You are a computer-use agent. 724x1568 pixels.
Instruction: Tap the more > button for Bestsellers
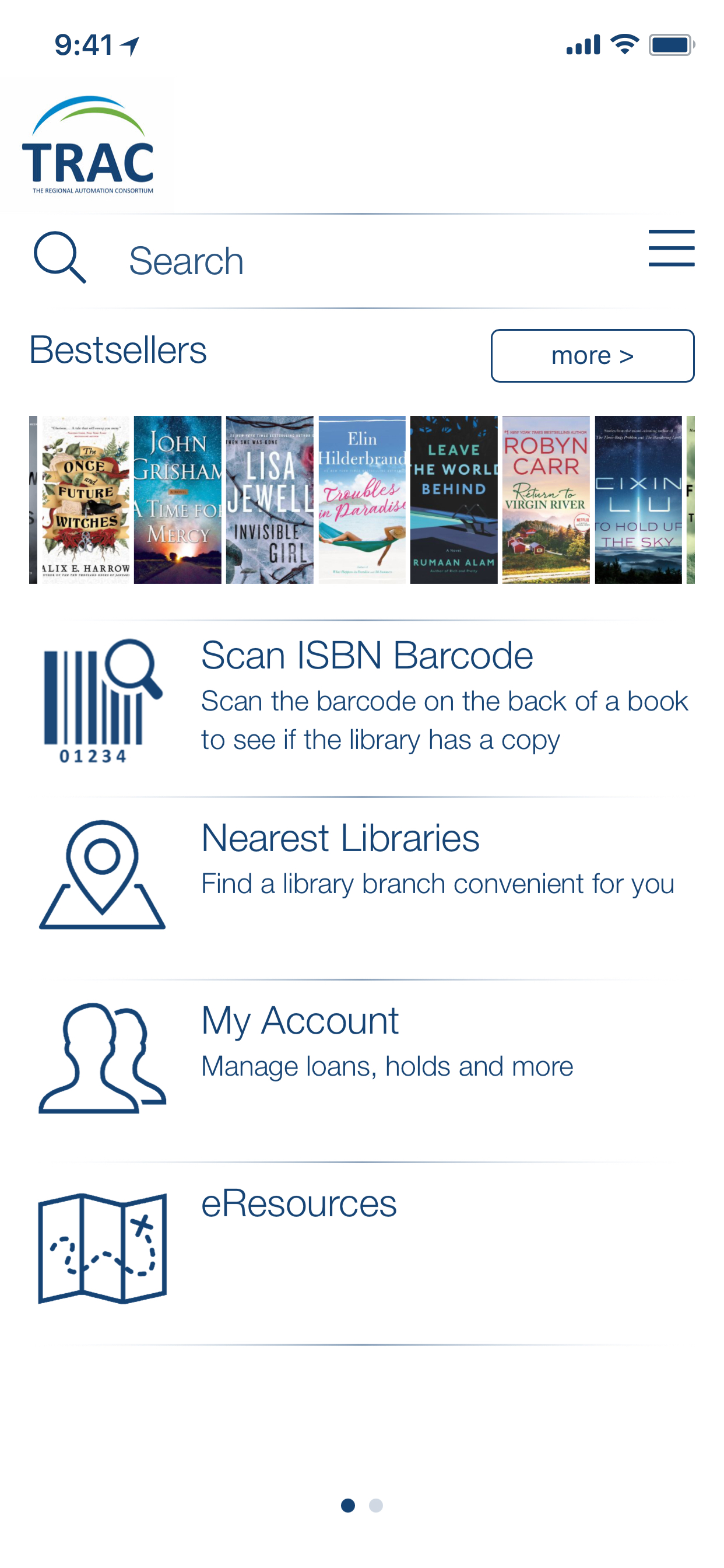(x=591, y=355)
